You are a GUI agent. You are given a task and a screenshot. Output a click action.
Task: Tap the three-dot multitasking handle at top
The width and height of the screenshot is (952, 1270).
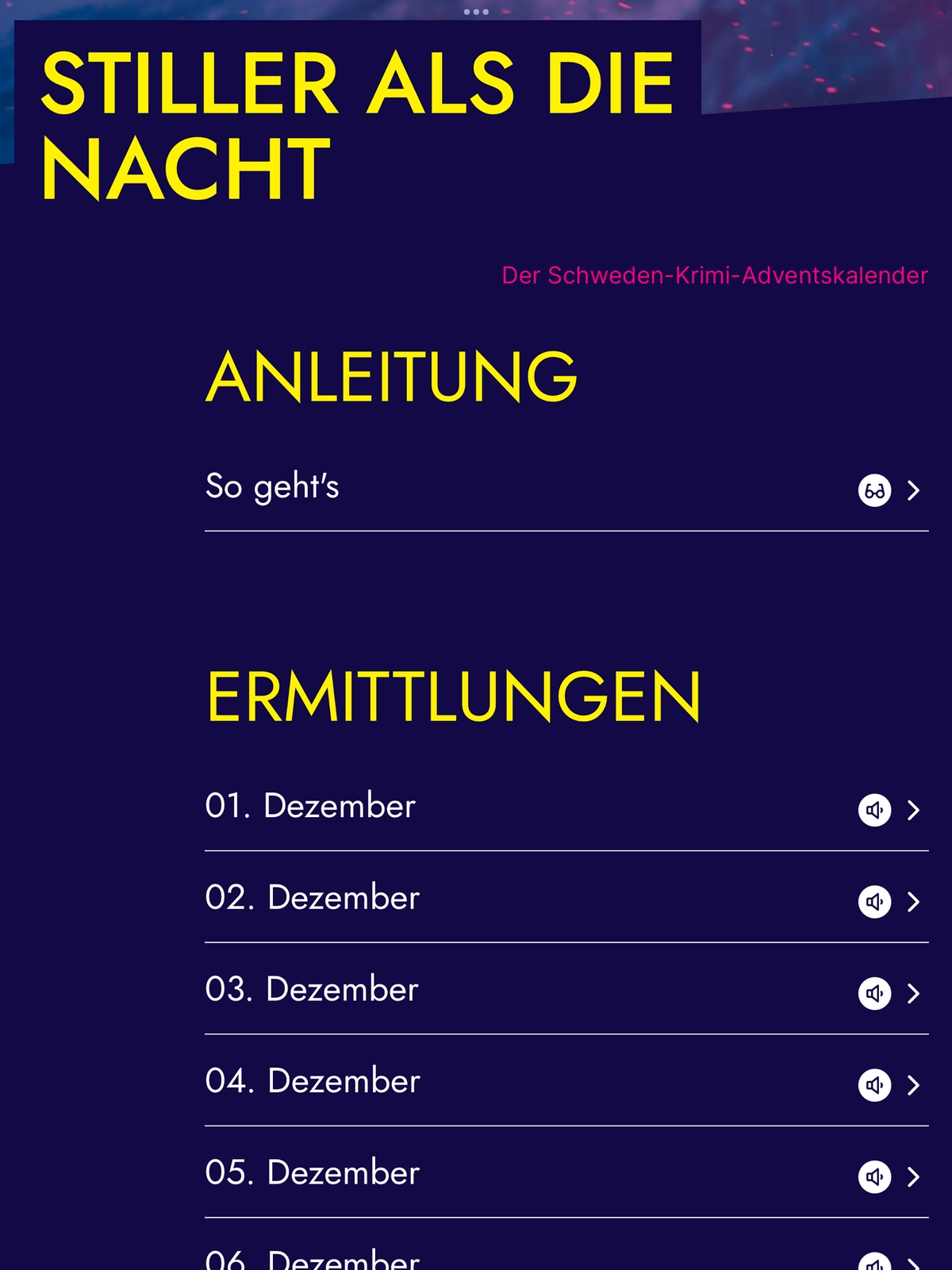(x=476, y=12)
